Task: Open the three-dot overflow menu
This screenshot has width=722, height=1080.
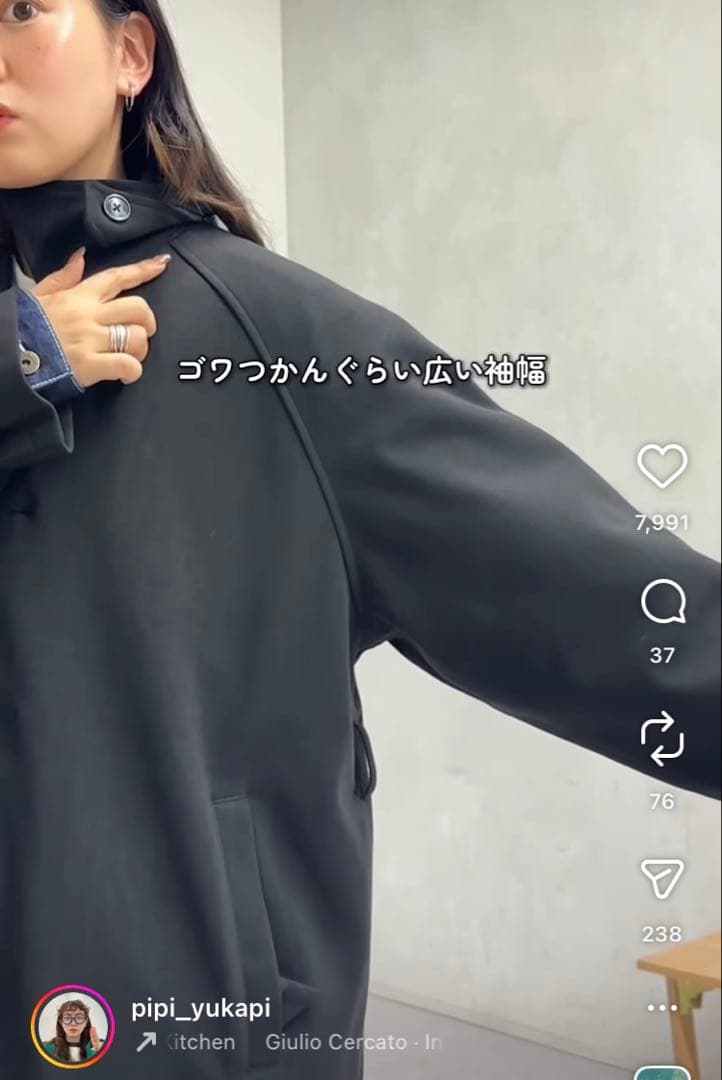Action: [662, 1008]
